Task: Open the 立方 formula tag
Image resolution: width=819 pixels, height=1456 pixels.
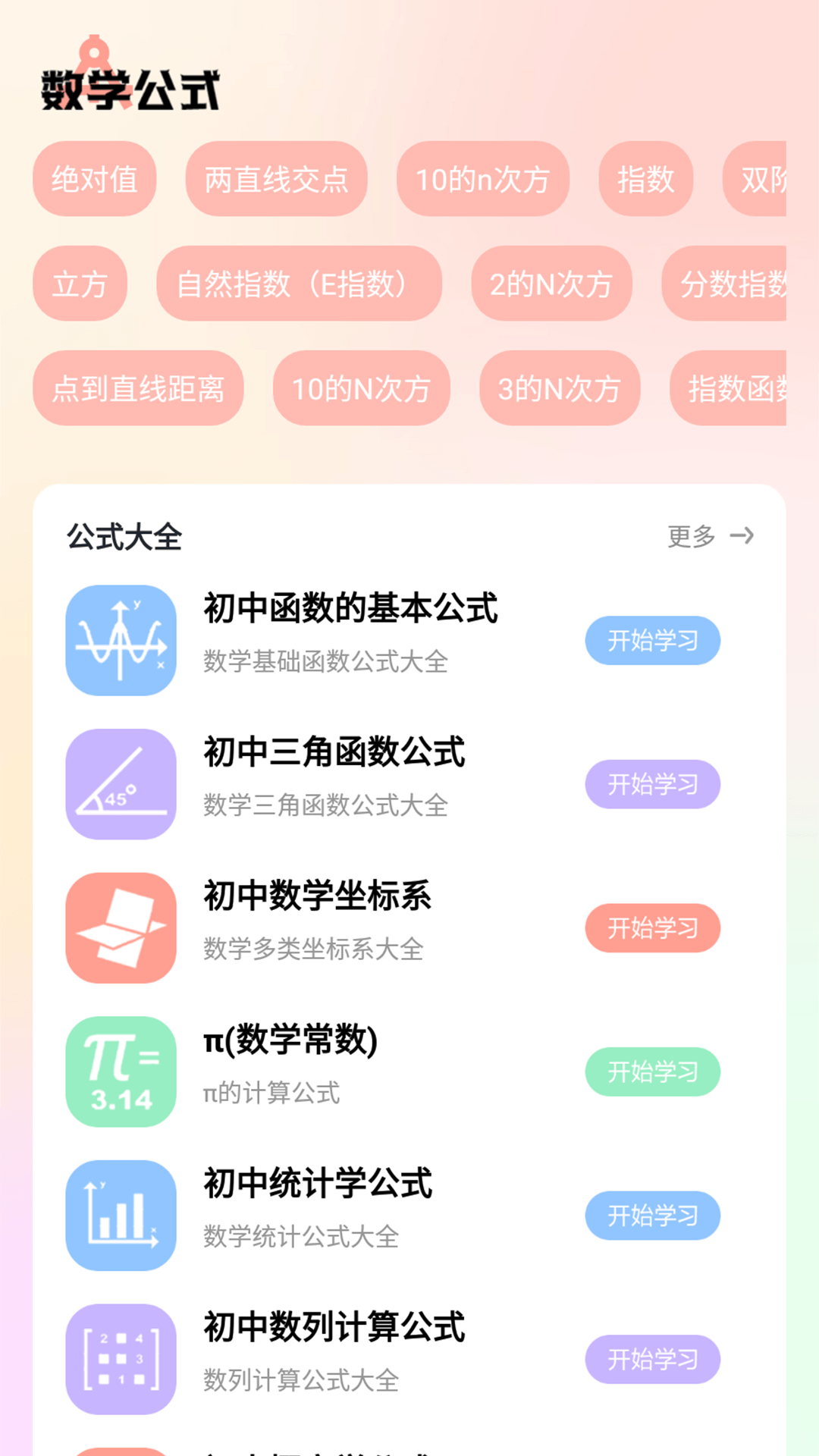Action: 79,284
